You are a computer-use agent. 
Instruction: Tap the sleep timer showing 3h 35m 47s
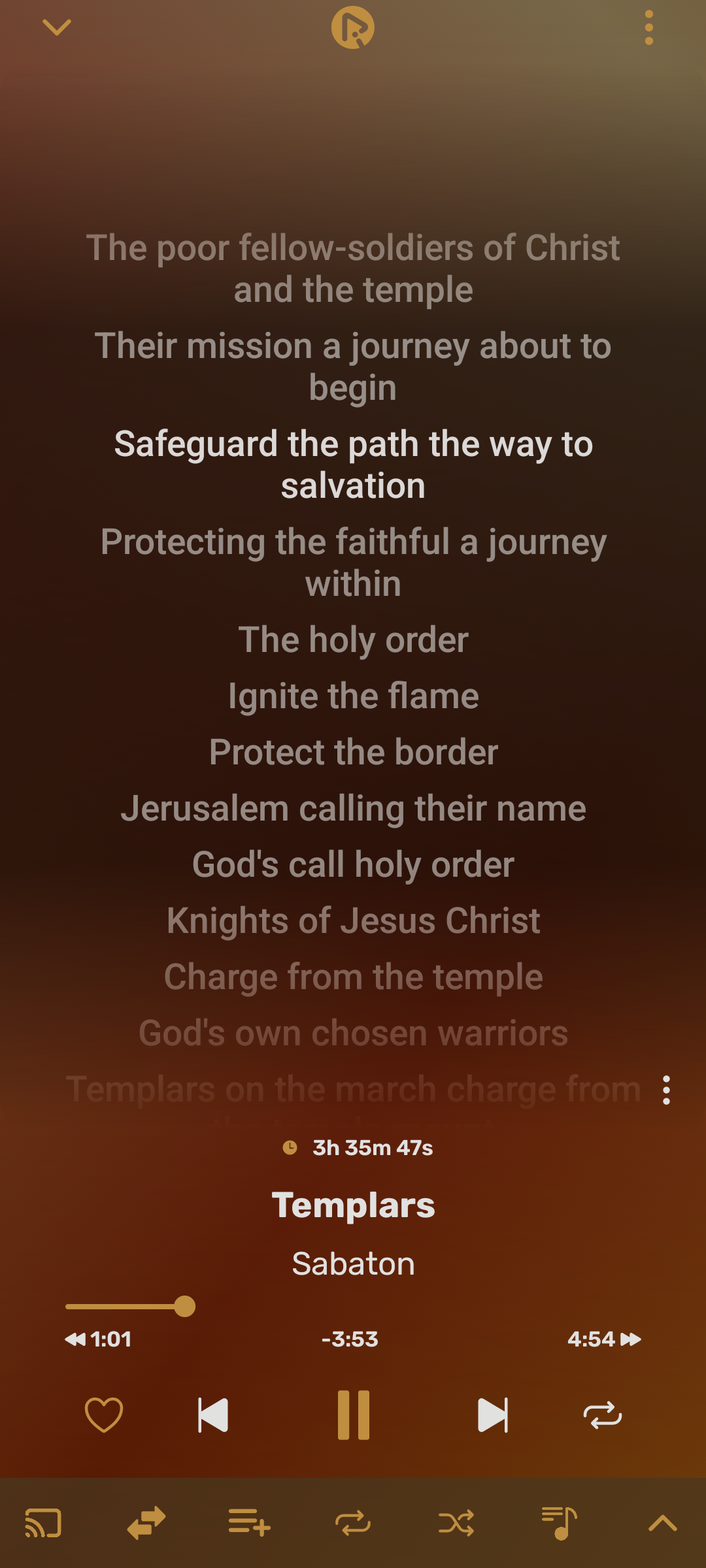358,1148
